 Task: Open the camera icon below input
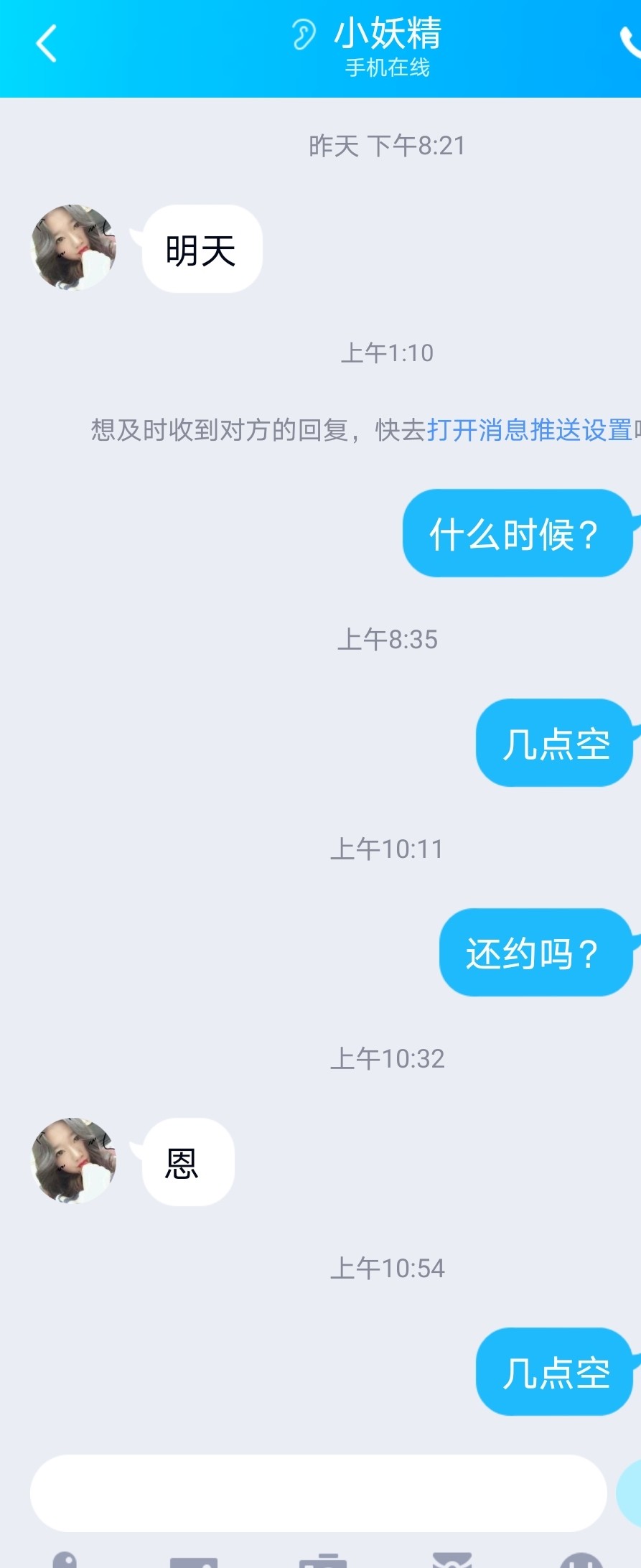(x=323, y=1561)
